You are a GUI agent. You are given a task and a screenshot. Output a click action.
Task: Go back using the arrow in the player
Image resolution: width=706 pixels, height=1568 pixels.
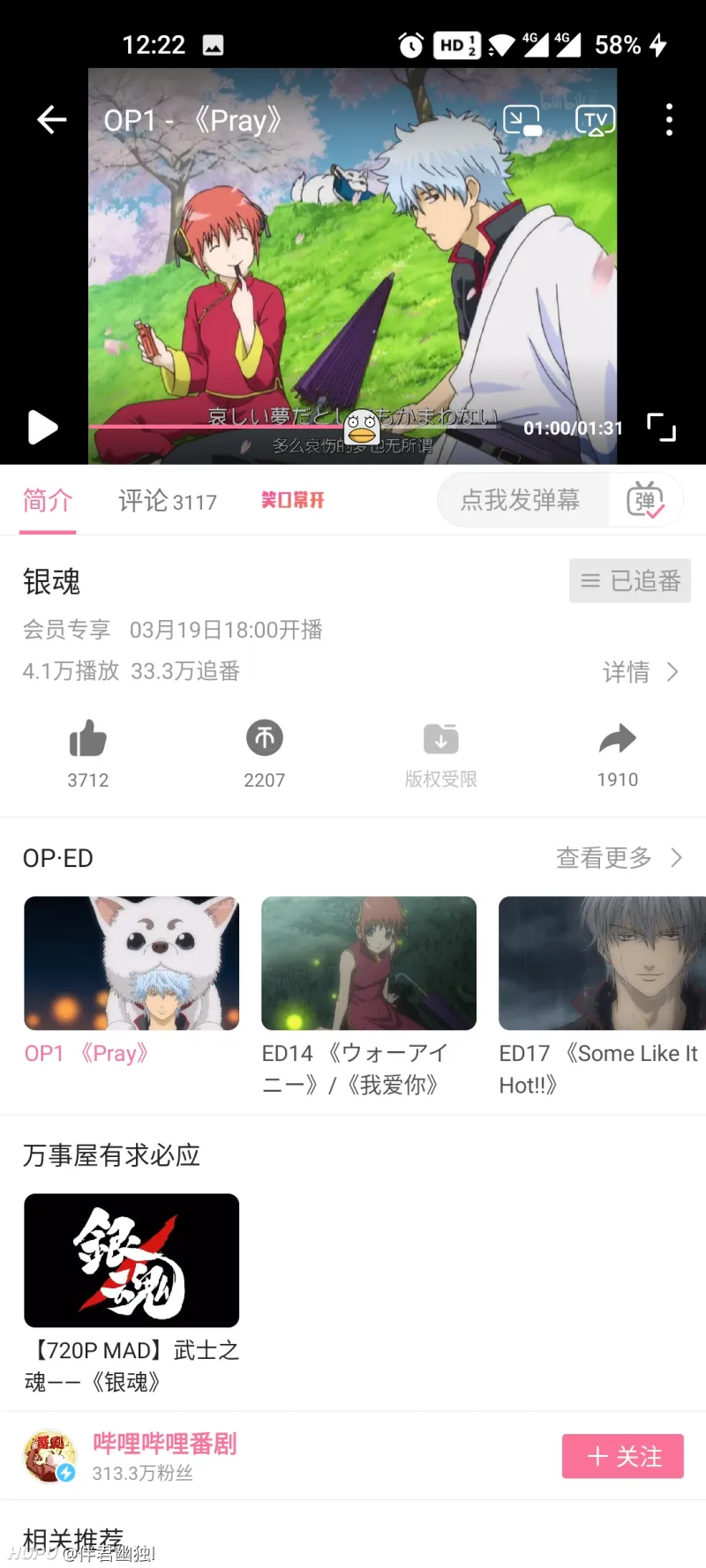(50, 120)
